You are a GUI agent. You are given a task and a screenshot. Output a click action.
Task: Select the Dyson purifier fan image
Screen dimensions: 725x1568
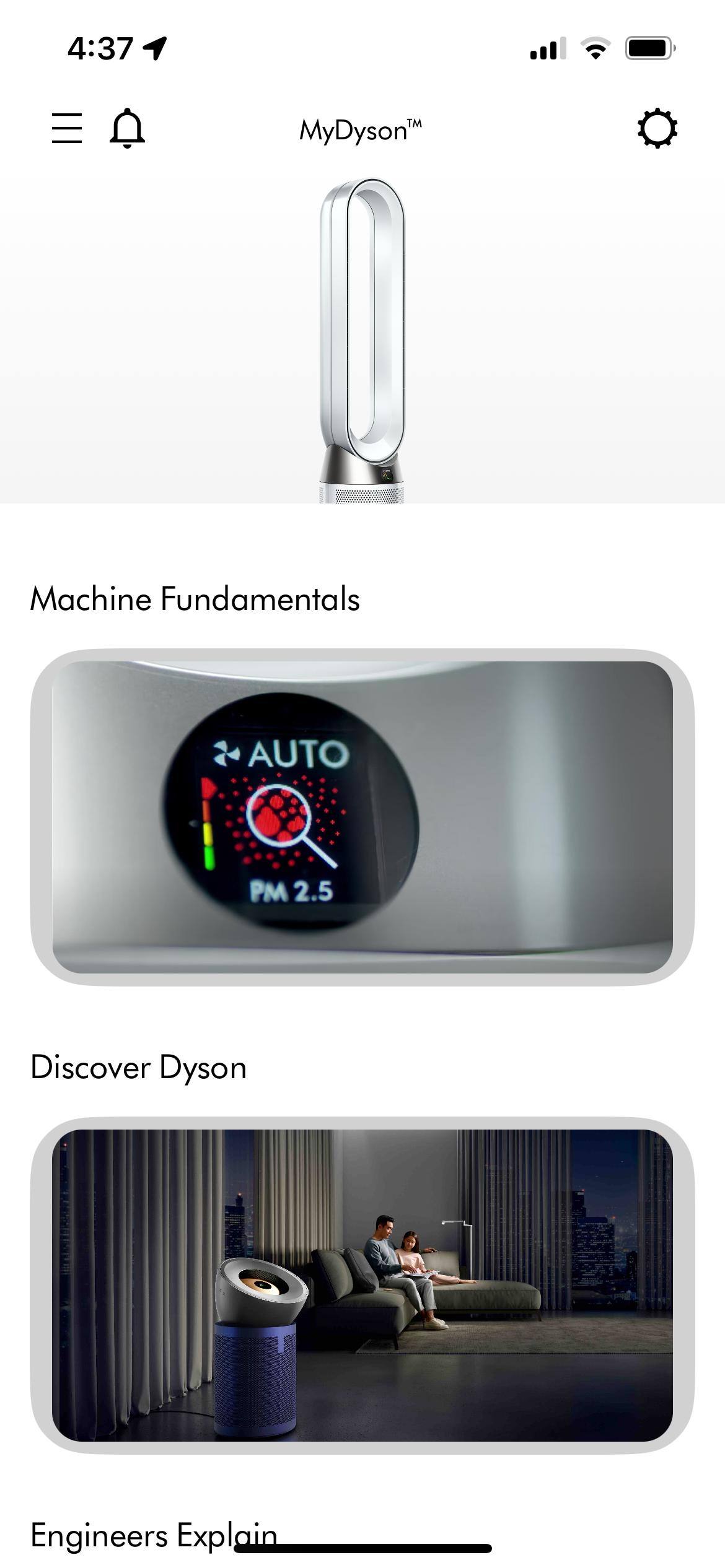tap(362, 341)
